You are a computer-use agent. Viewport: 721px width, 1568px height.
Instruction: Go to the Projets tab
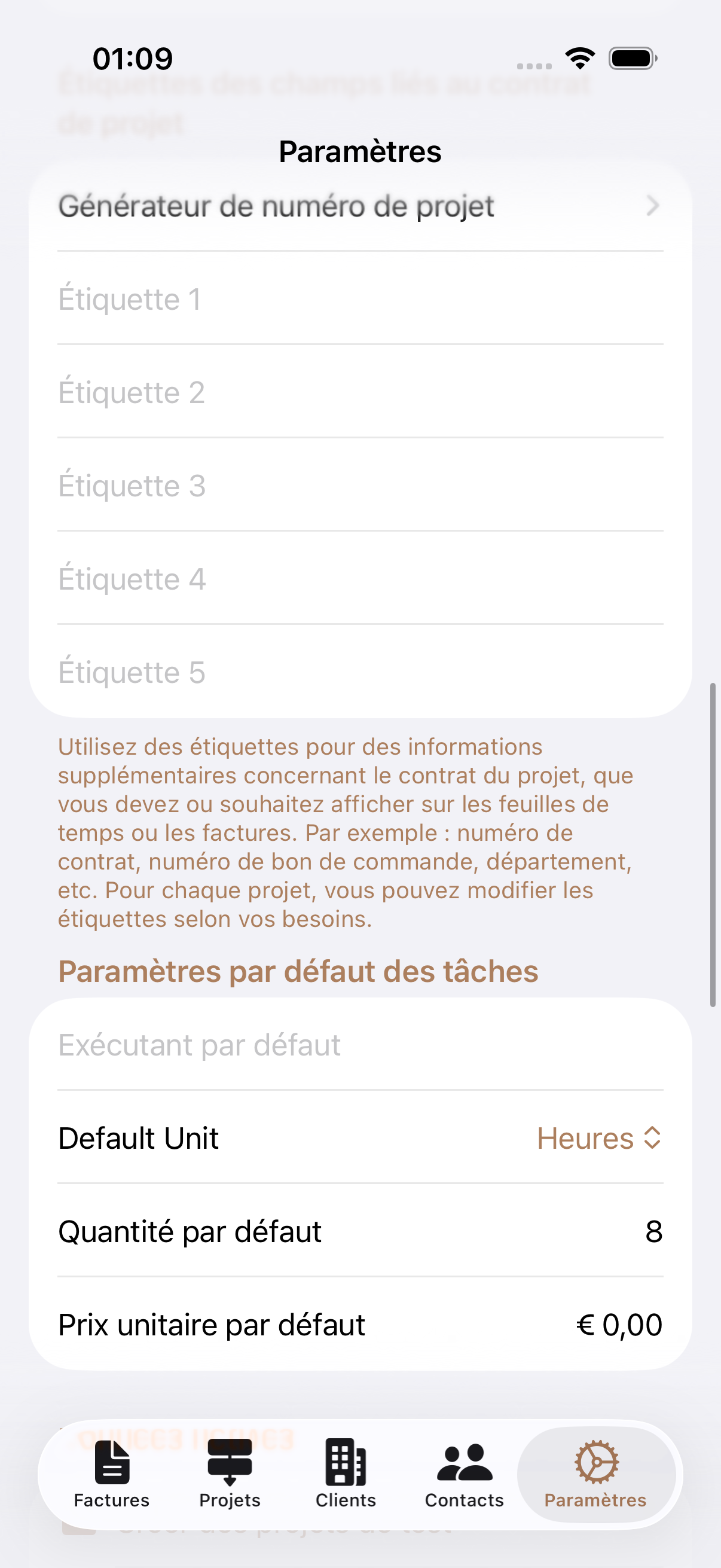point(230,1474)
